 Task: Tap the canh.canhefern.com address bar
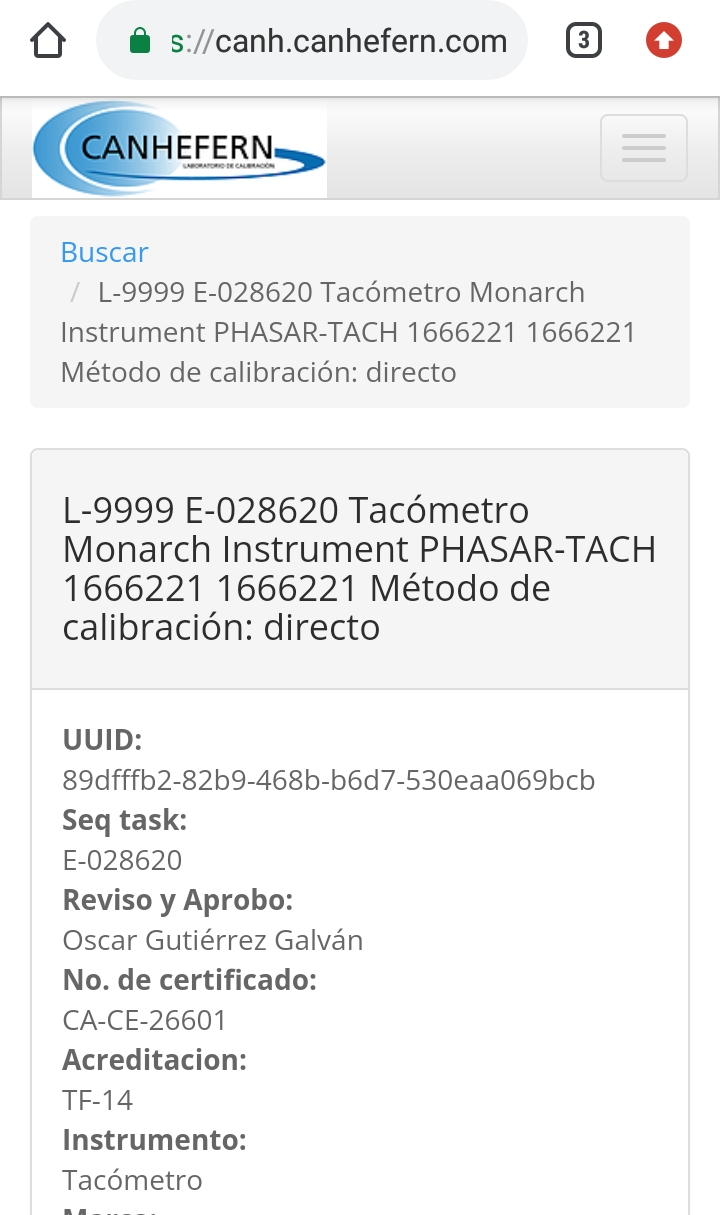point(312,41)
